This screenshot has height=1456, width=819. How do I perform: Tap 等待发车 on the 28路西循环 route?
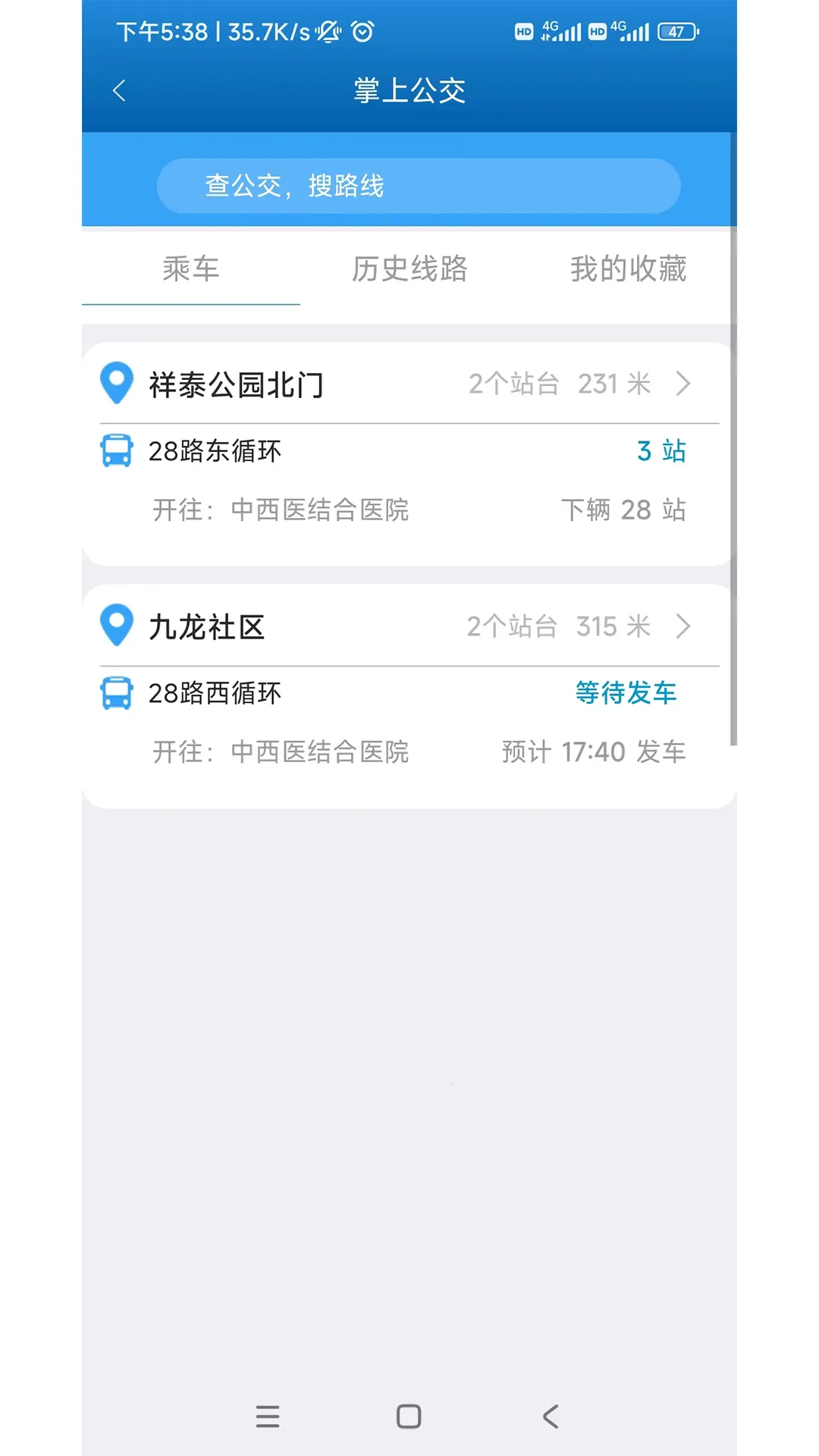626,692
